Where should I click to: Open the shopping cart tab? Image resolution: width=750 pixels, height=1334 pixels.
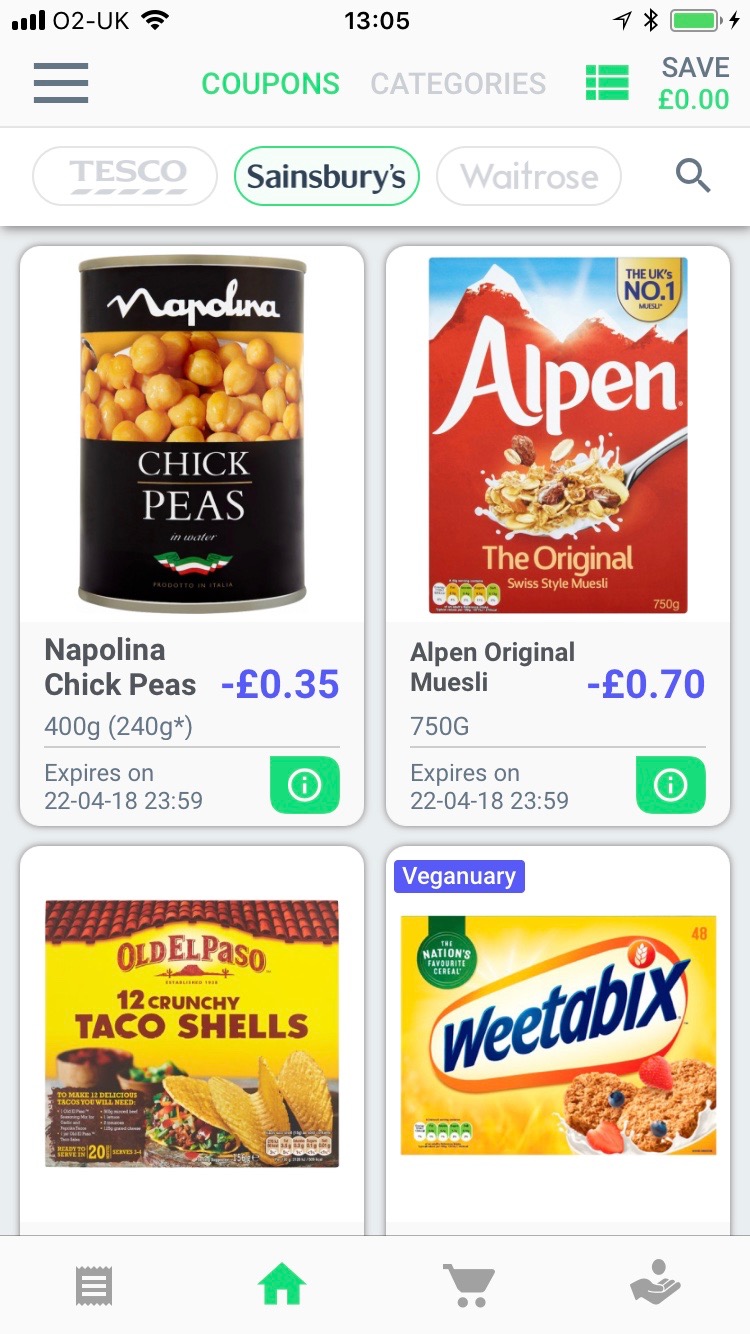469,1285
